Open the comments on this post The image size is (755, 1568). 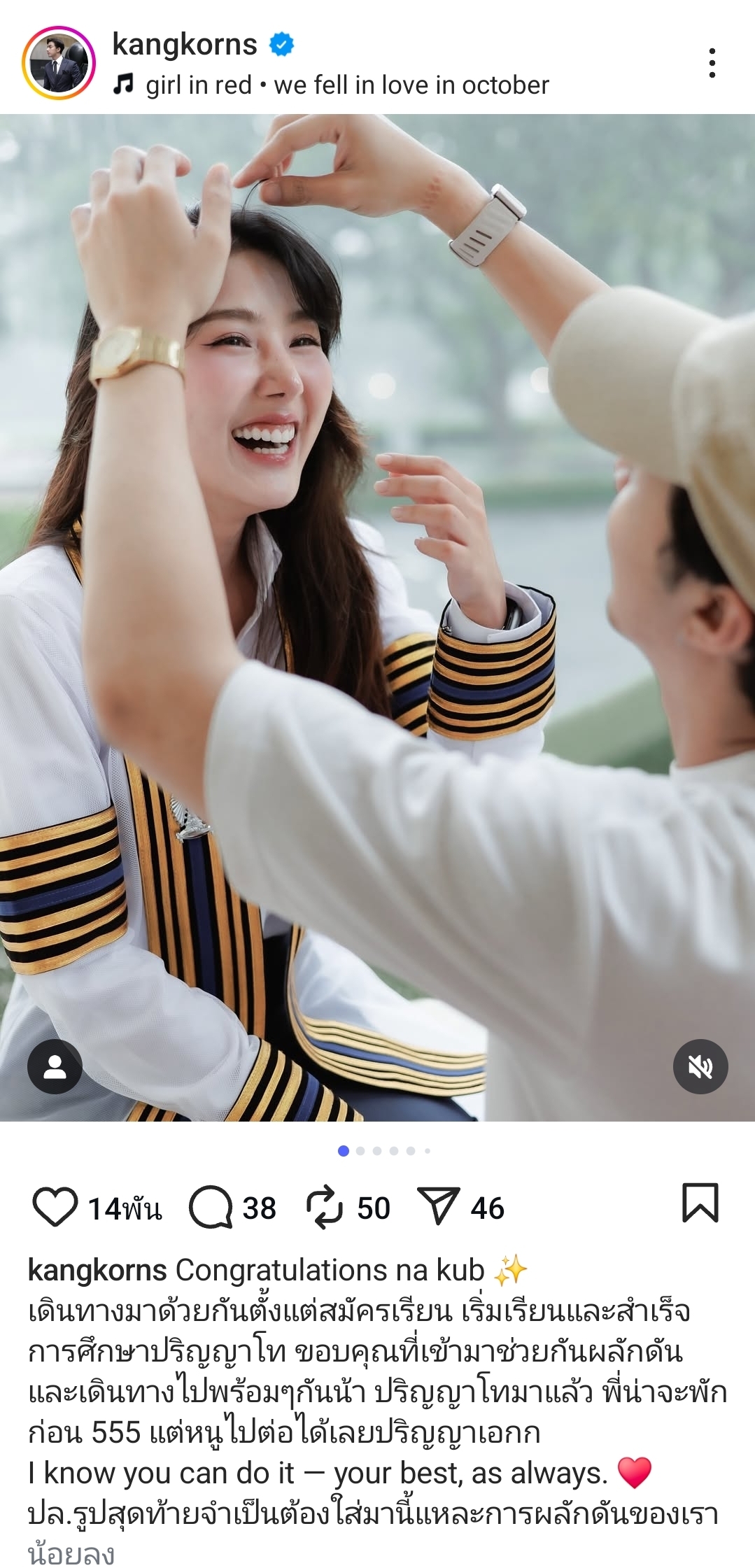(211, 1208)
